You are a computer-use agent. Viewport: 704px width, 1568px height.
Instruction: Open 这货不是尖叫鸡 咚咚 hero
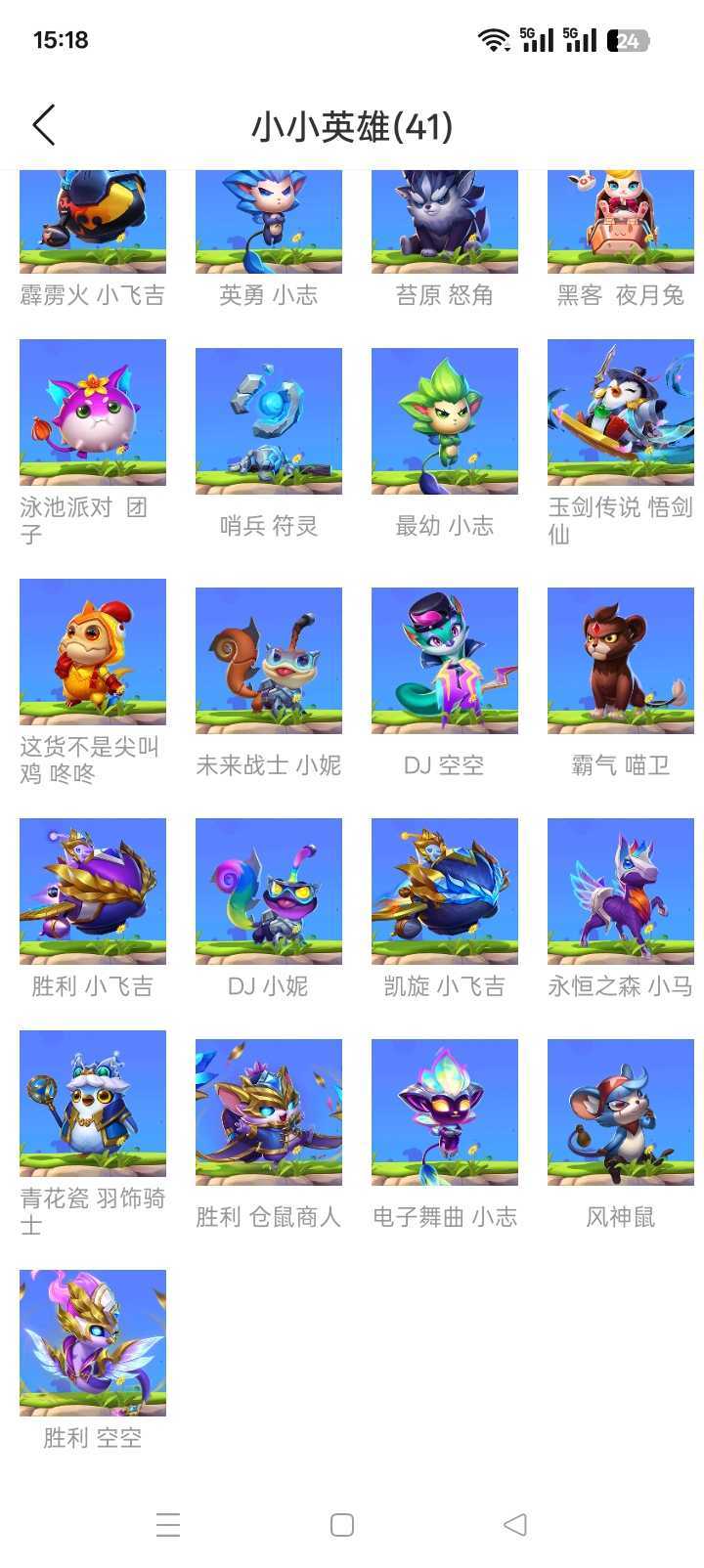coord(93,652)
